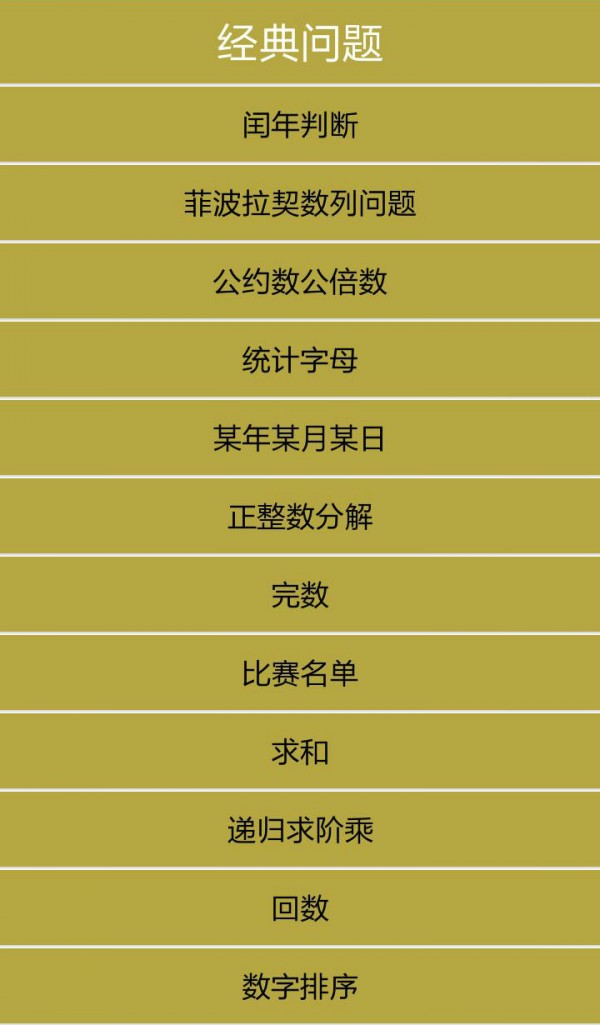
Task: View 递归求阶乘 problem
Action: pyautogui.click(x=300, y=830)
